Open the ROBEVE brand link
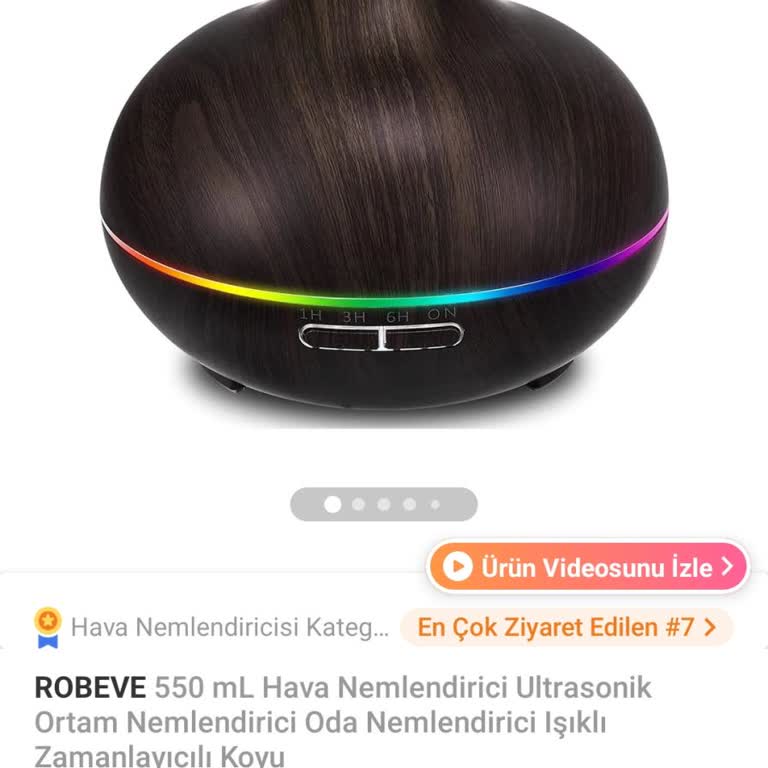Image resolution: width=768 pixels, height=768 pixels. tap(91, 688)
